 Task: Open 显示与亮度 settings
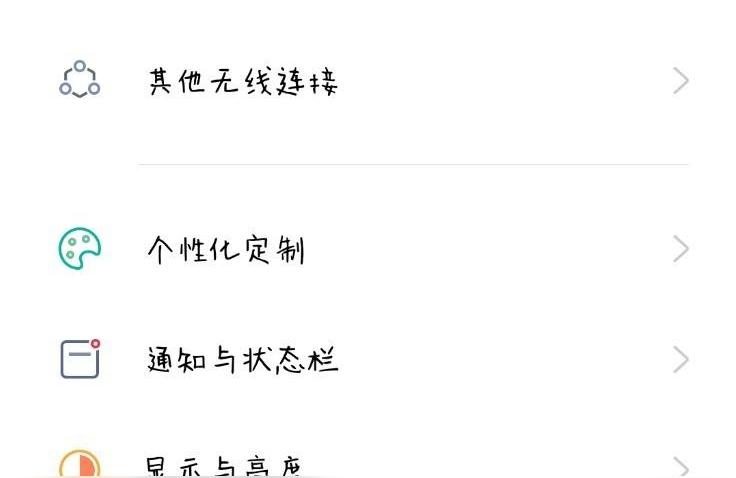[x=226, y=466]
